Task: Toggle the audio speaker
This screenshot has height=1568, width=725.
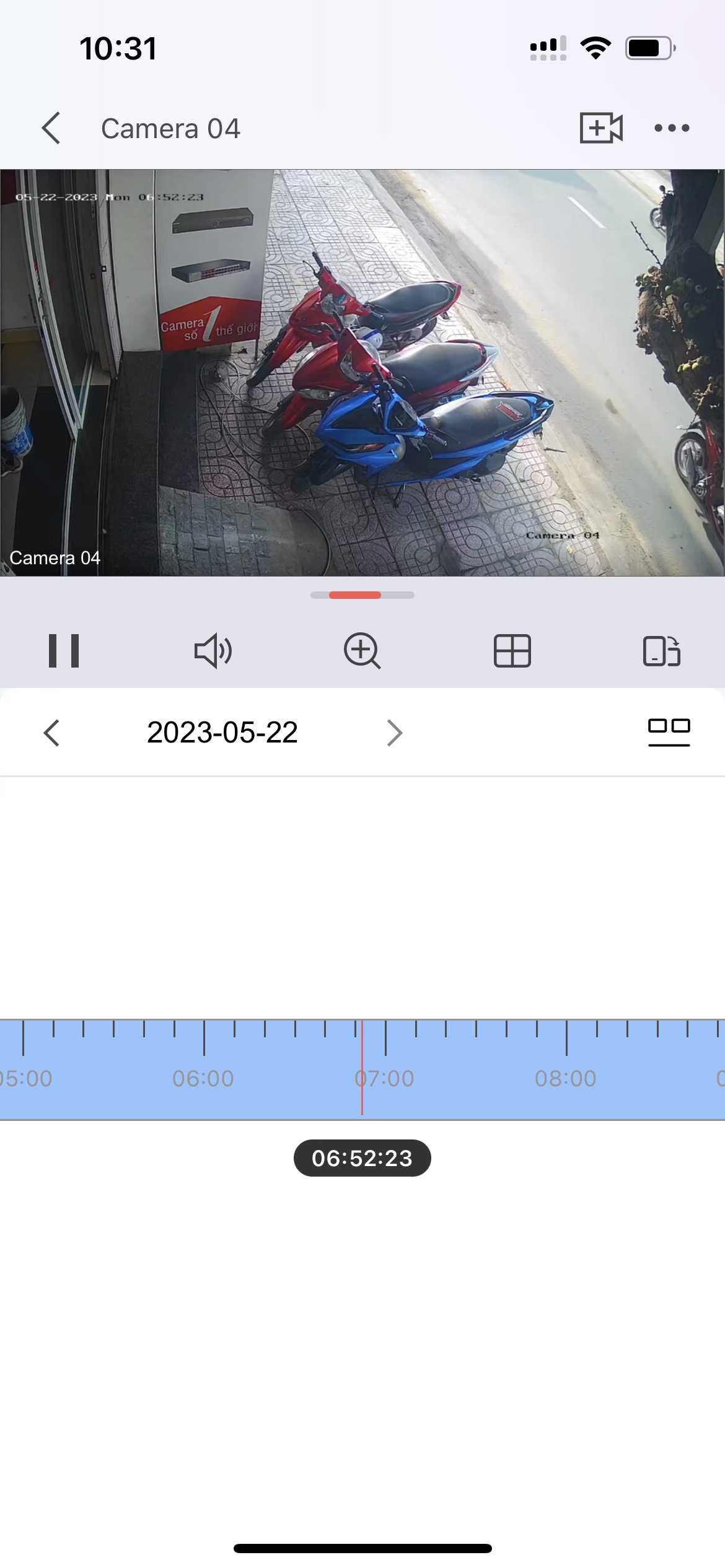Action: click(213, 651)
